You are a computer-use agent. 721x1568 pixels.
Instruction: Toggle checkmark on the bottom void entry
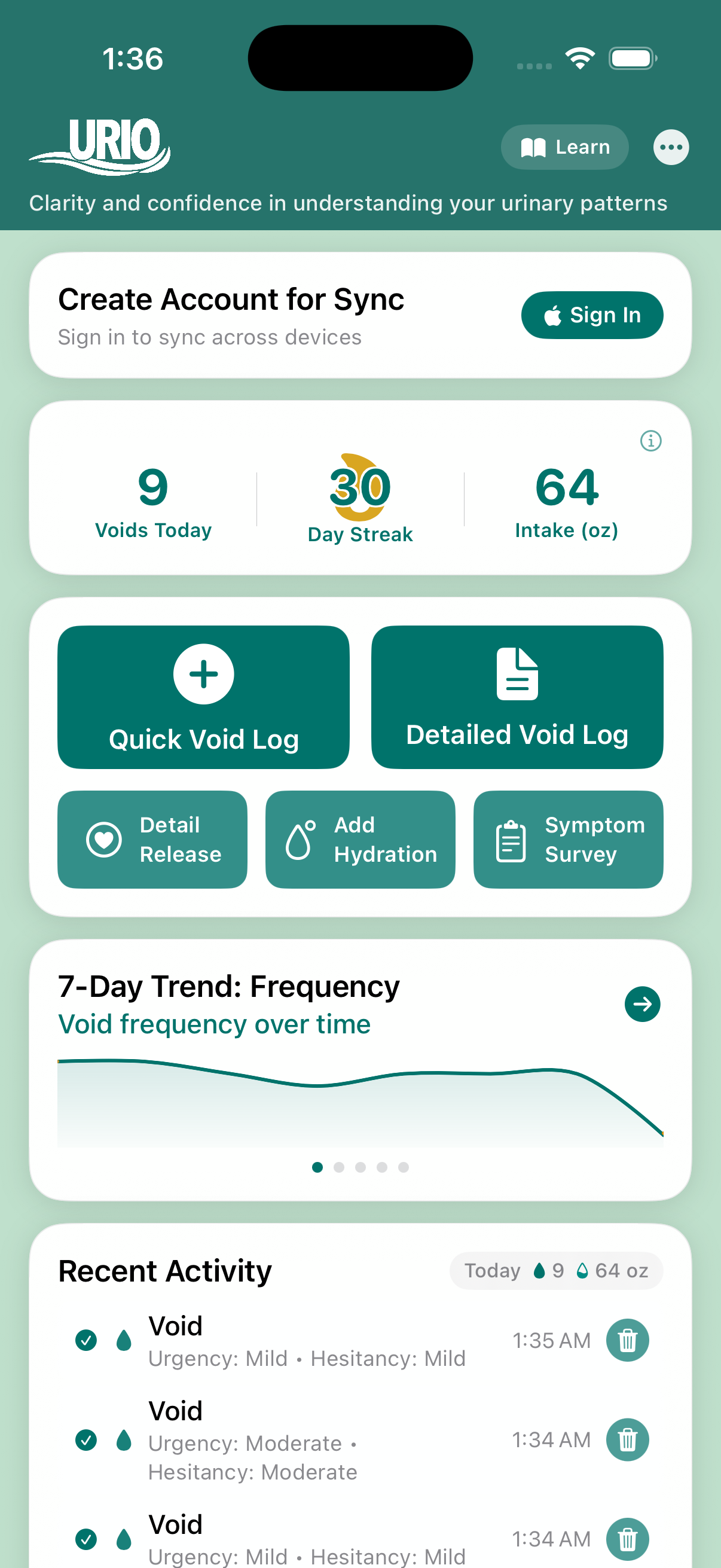[85, 1539]
